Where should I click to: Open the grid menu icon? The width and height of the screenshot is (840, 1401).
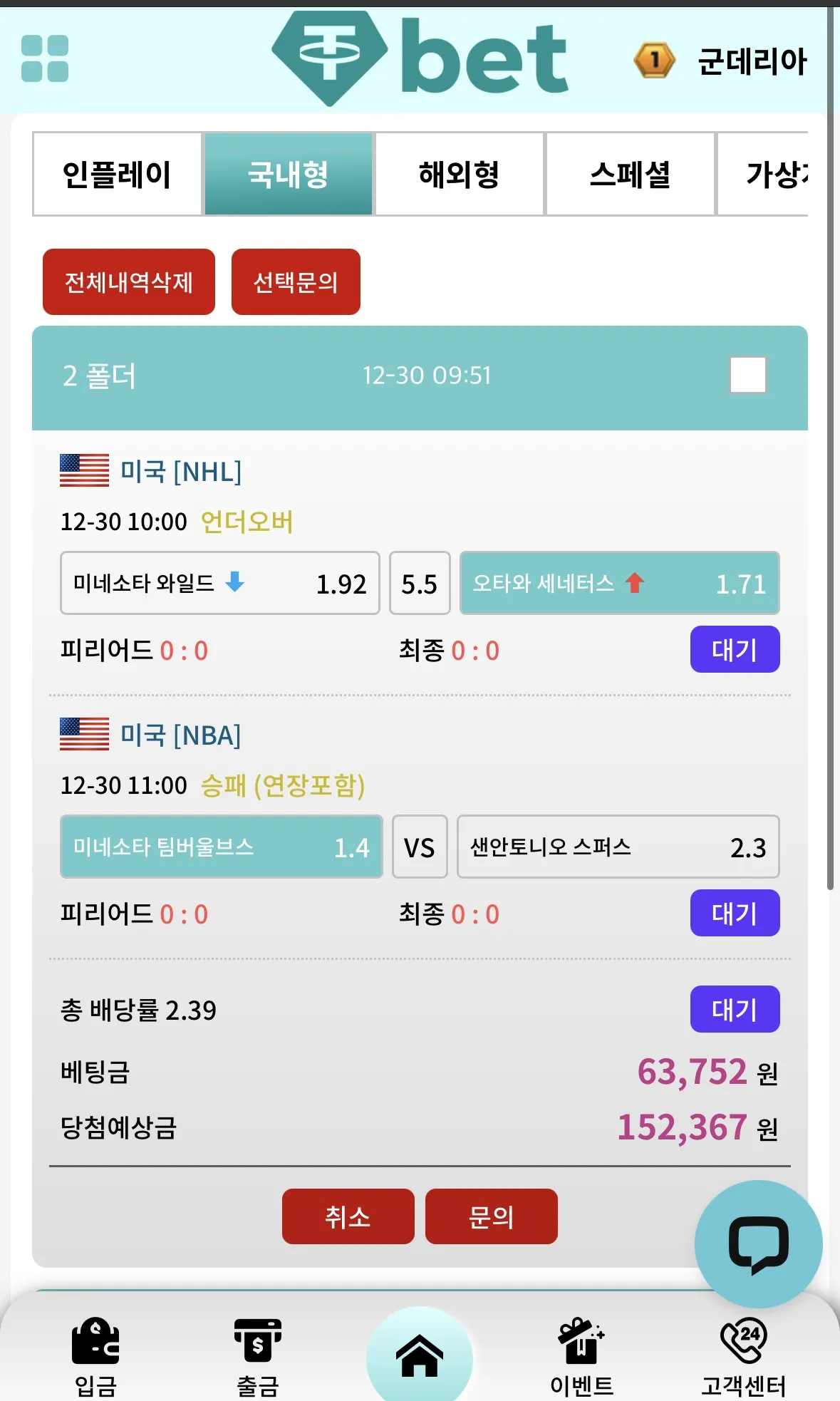point(45,58)
